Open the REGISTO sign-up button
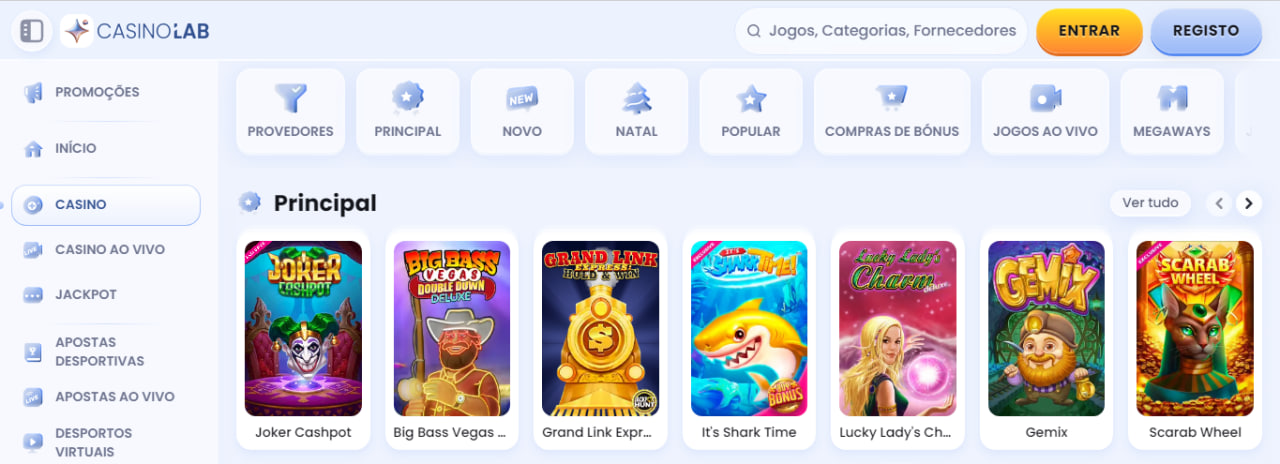 pyautogui.click(x=1205, y=31)
